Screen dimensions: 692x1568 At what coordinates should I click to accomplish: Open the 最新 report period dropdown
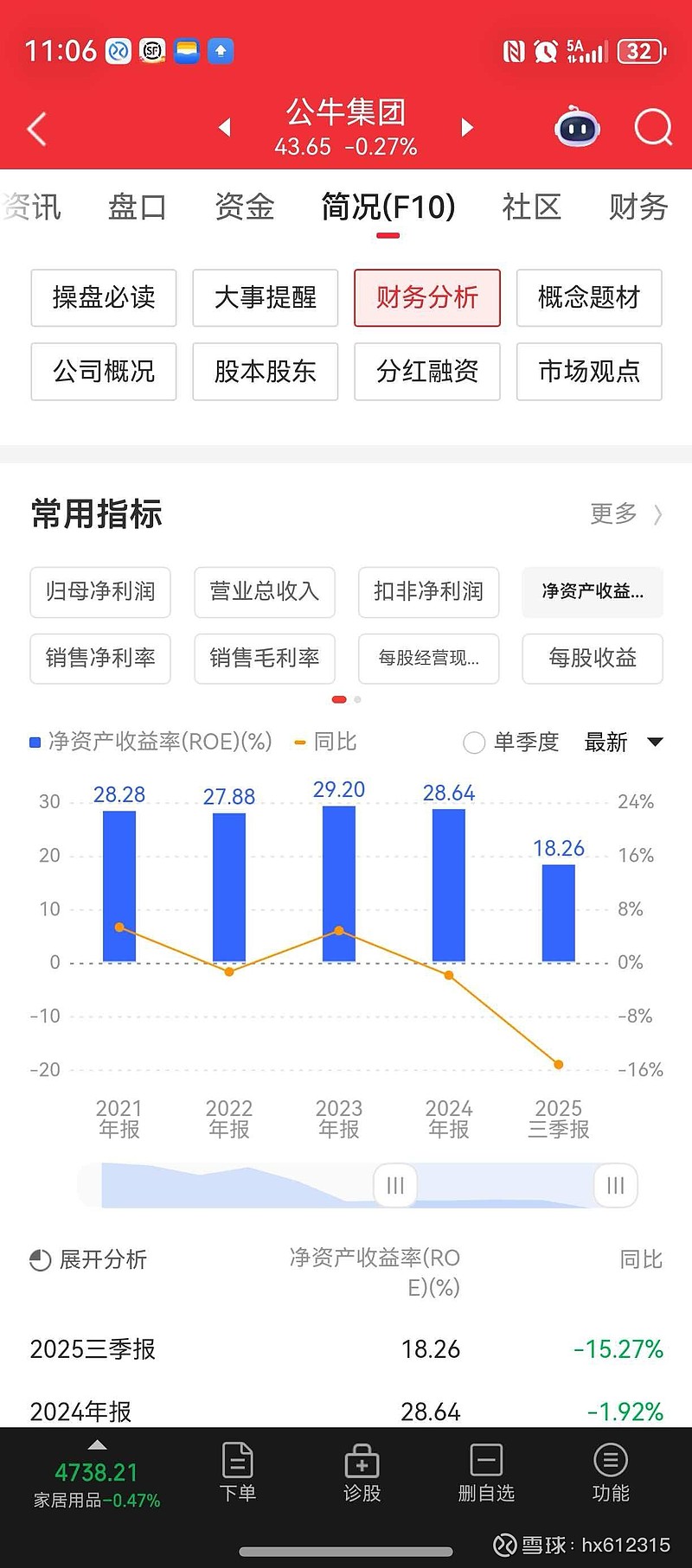[619, 743]
